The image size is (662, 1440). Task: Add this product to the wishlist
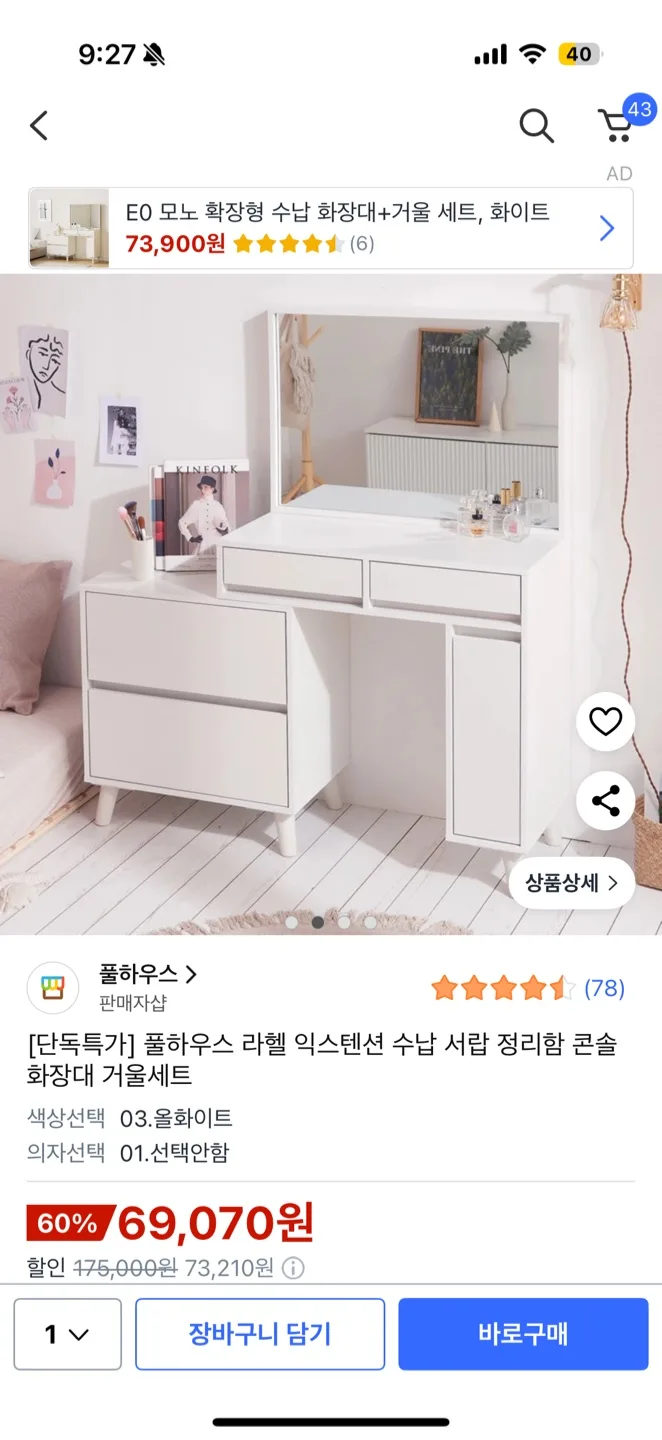click(605, 721)
